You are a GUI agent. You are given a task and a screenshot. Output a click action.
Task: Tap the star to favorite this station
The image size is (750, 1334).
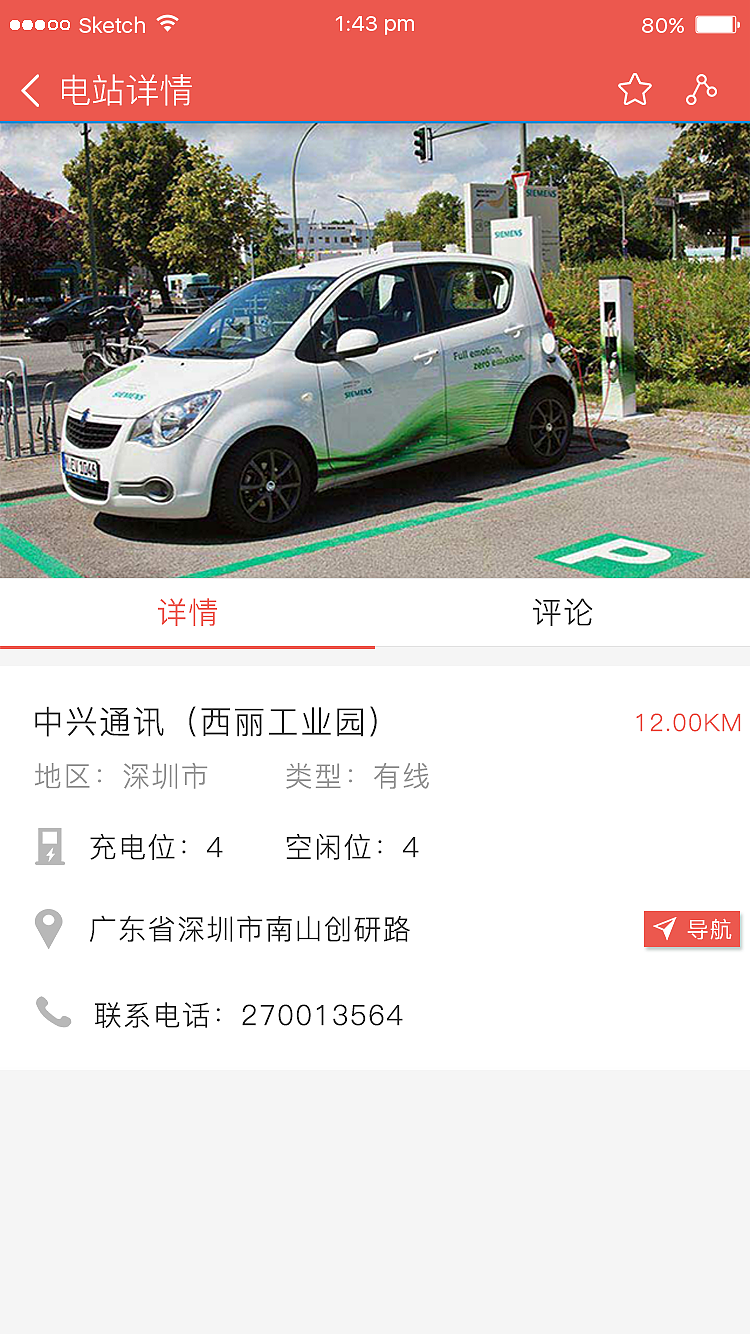point(636,90)
